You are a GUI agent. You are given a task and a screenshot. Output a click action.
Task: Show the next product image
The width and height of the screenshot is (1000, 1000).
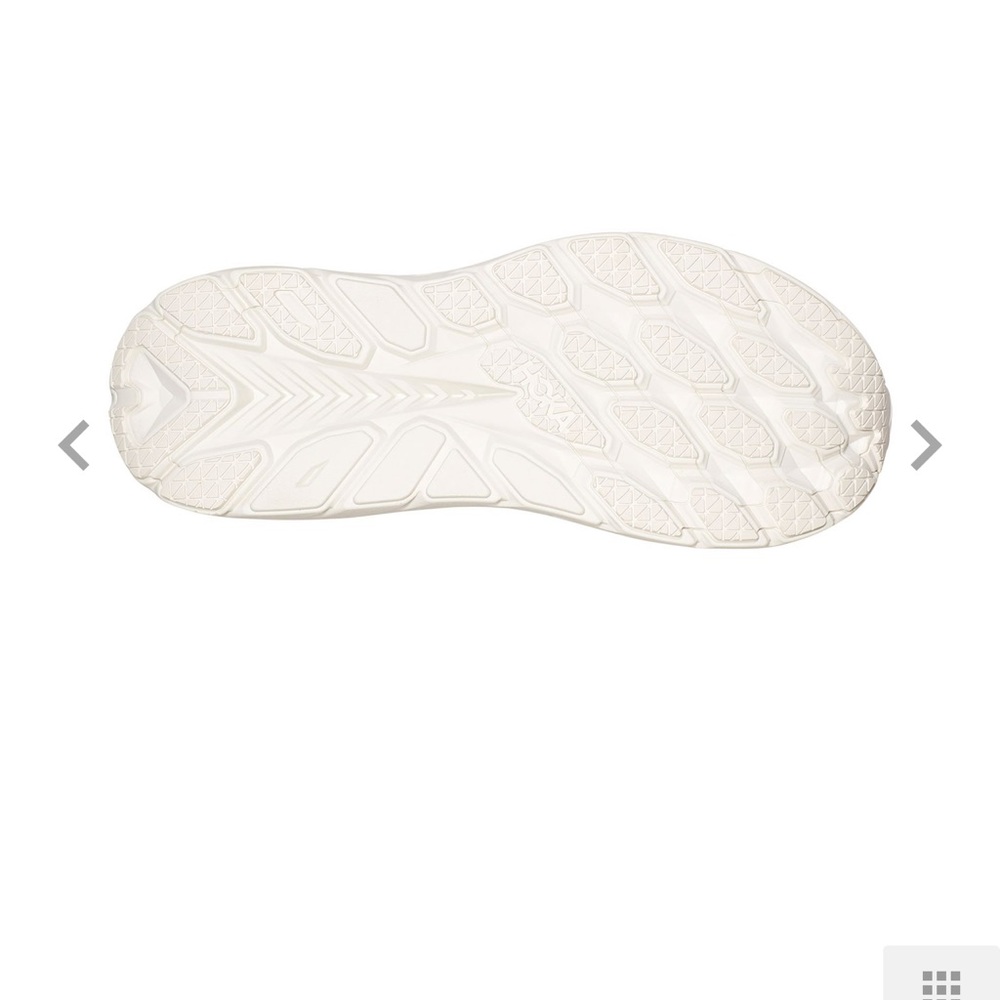tap(926, 444)
